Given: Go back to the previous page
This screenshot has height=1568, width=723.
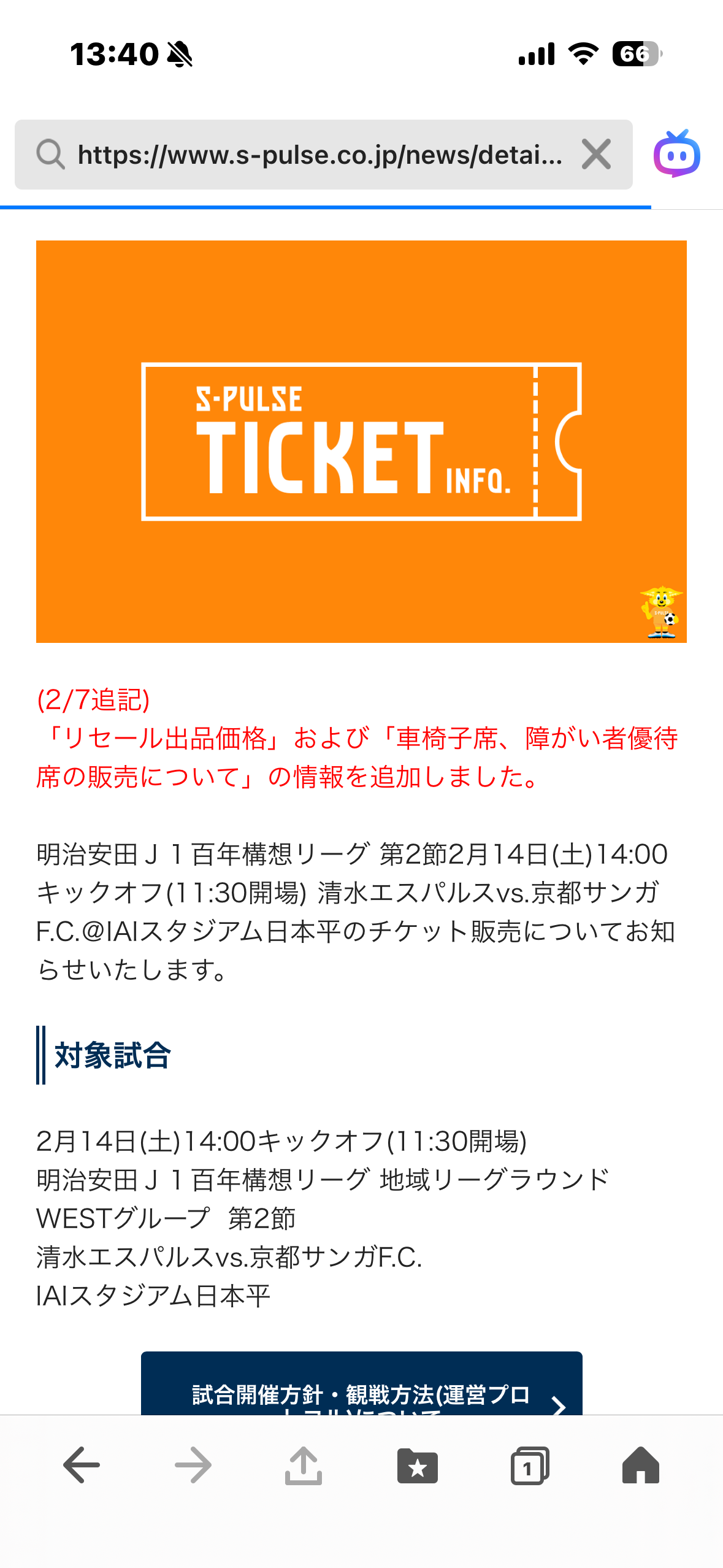Looking at the screenshot, I should [x=82, y=1465].
